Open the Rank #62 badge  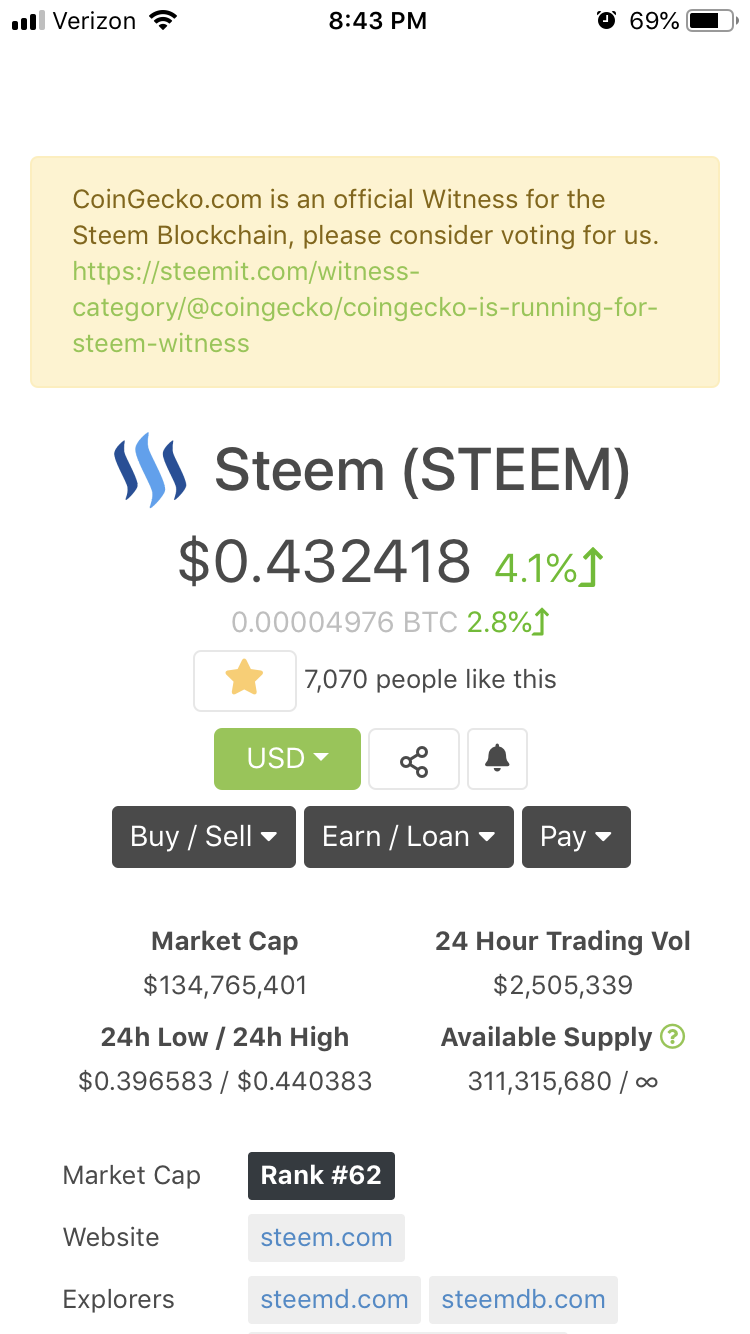click(321, 1175)
